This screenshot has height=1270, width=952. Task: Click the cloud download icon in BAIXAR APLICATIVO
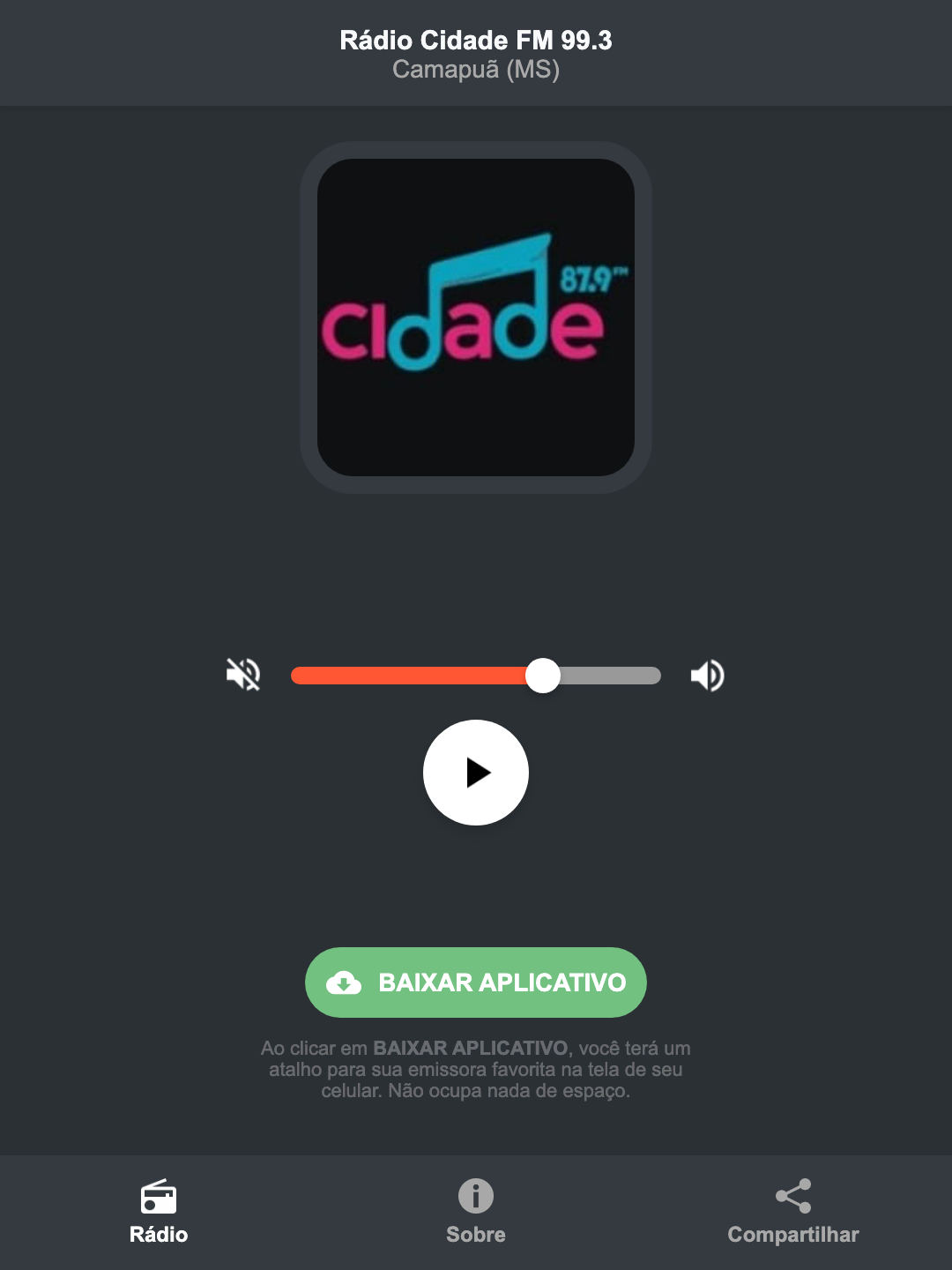346,982
